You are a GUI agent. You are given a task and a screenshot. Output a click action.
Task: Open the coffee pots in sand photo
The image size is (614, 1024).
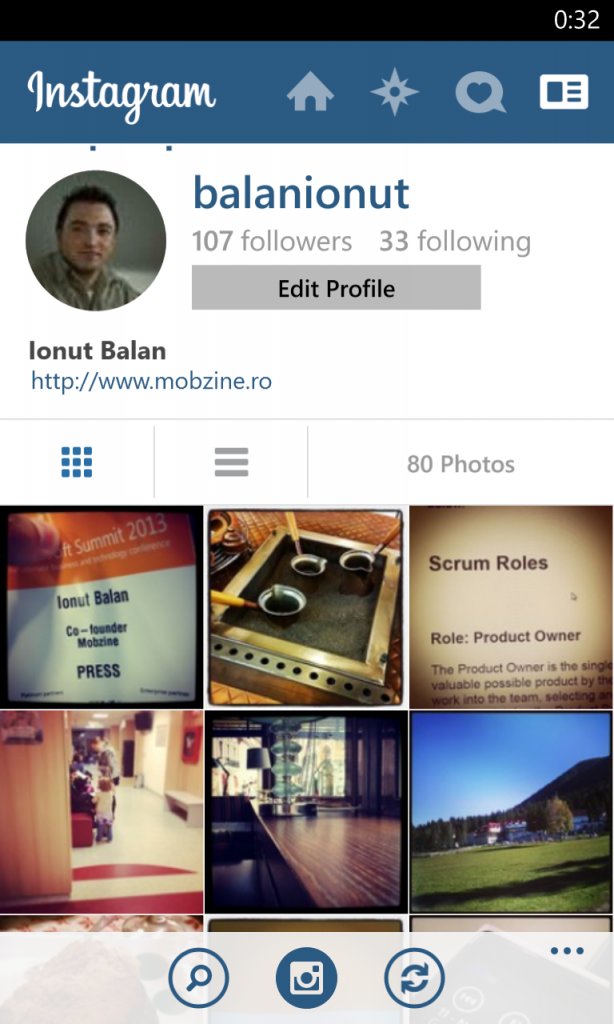[306, 607]
